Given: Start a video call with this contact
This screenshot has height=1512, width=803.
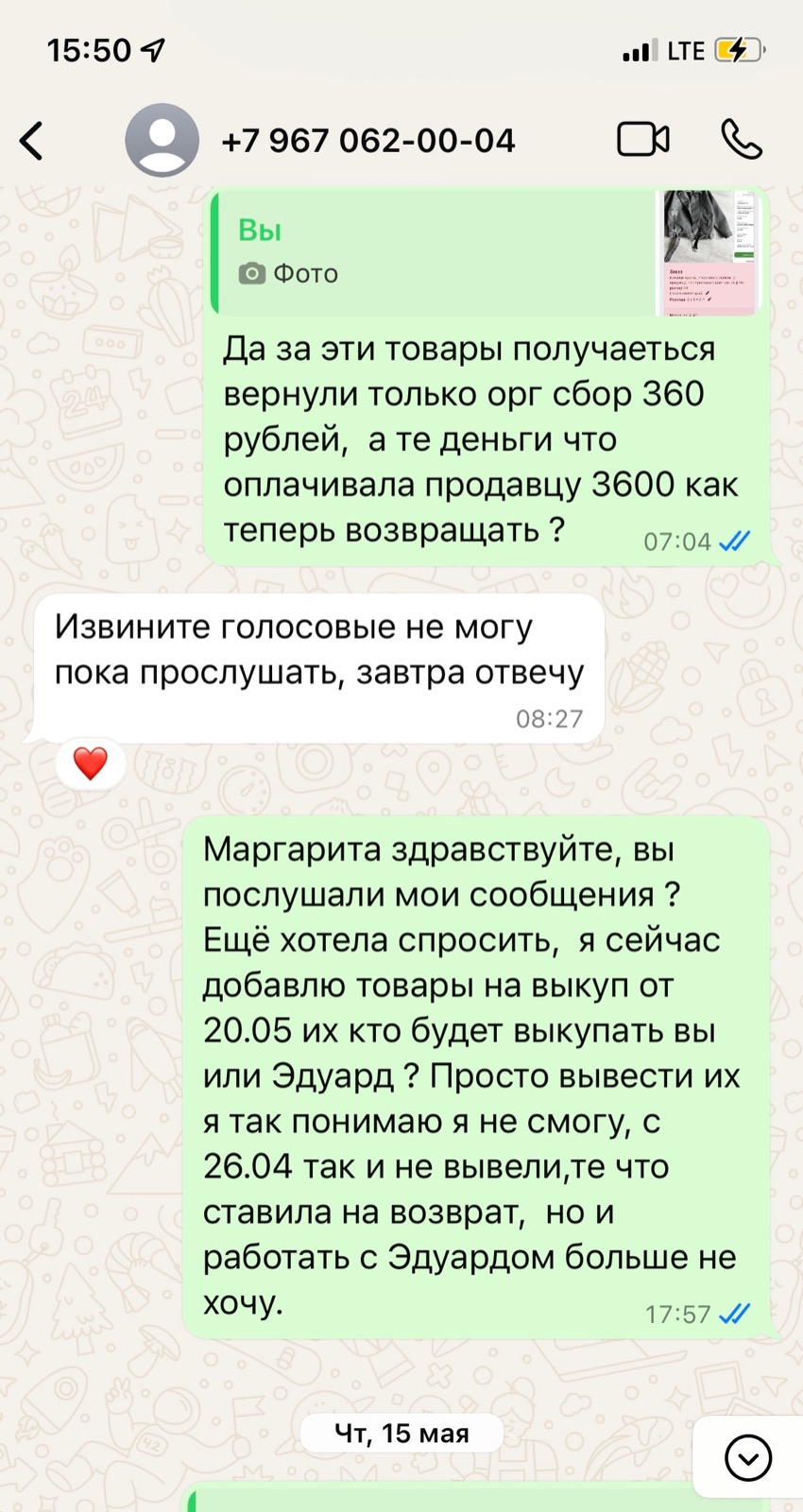Looking at the screenshot, I should (x=643, y=140).
